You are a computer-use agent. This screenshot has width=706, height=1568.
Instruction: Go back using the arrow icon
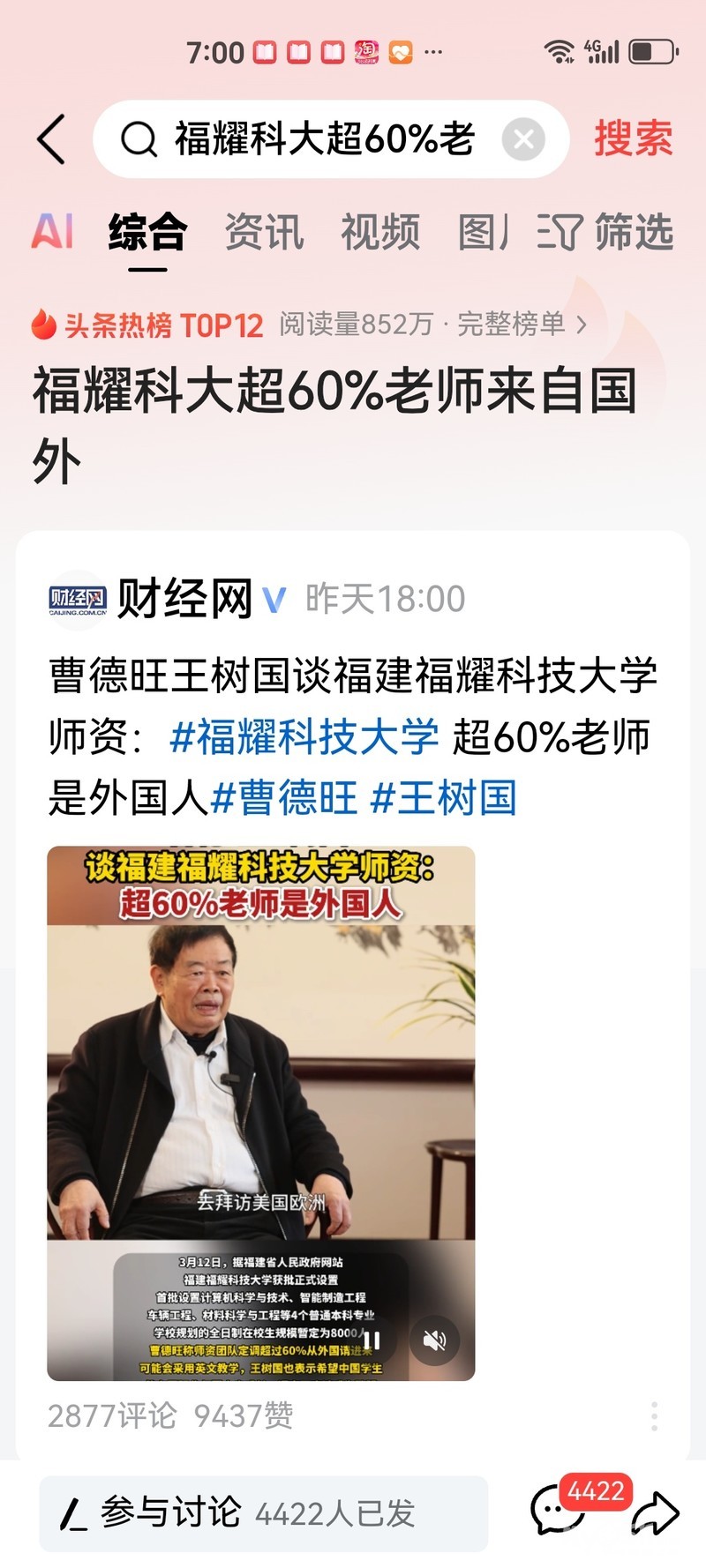click(51, 139)
